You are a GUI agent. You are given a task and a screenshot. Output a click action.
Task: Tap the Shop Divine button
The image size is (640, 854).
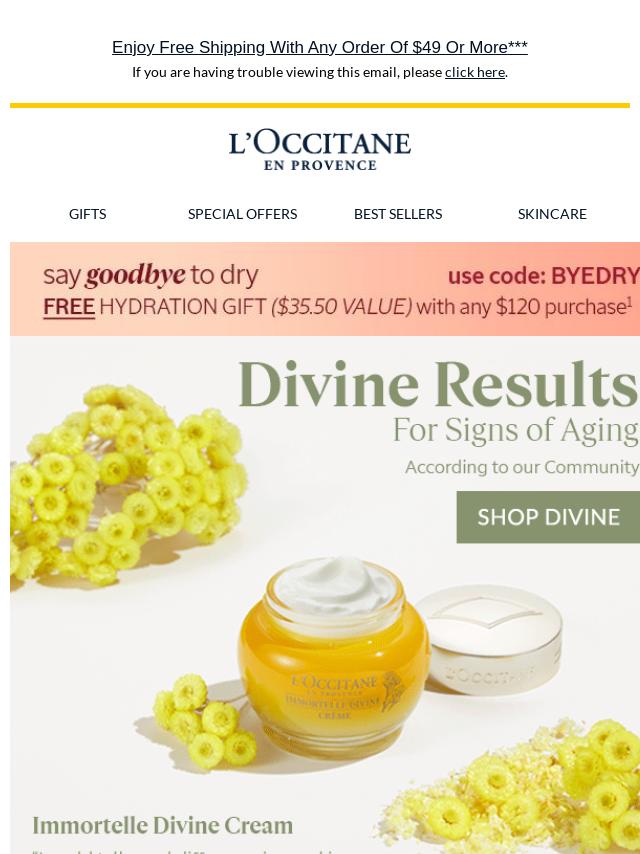pyautogui.click(x=548, y=517)
